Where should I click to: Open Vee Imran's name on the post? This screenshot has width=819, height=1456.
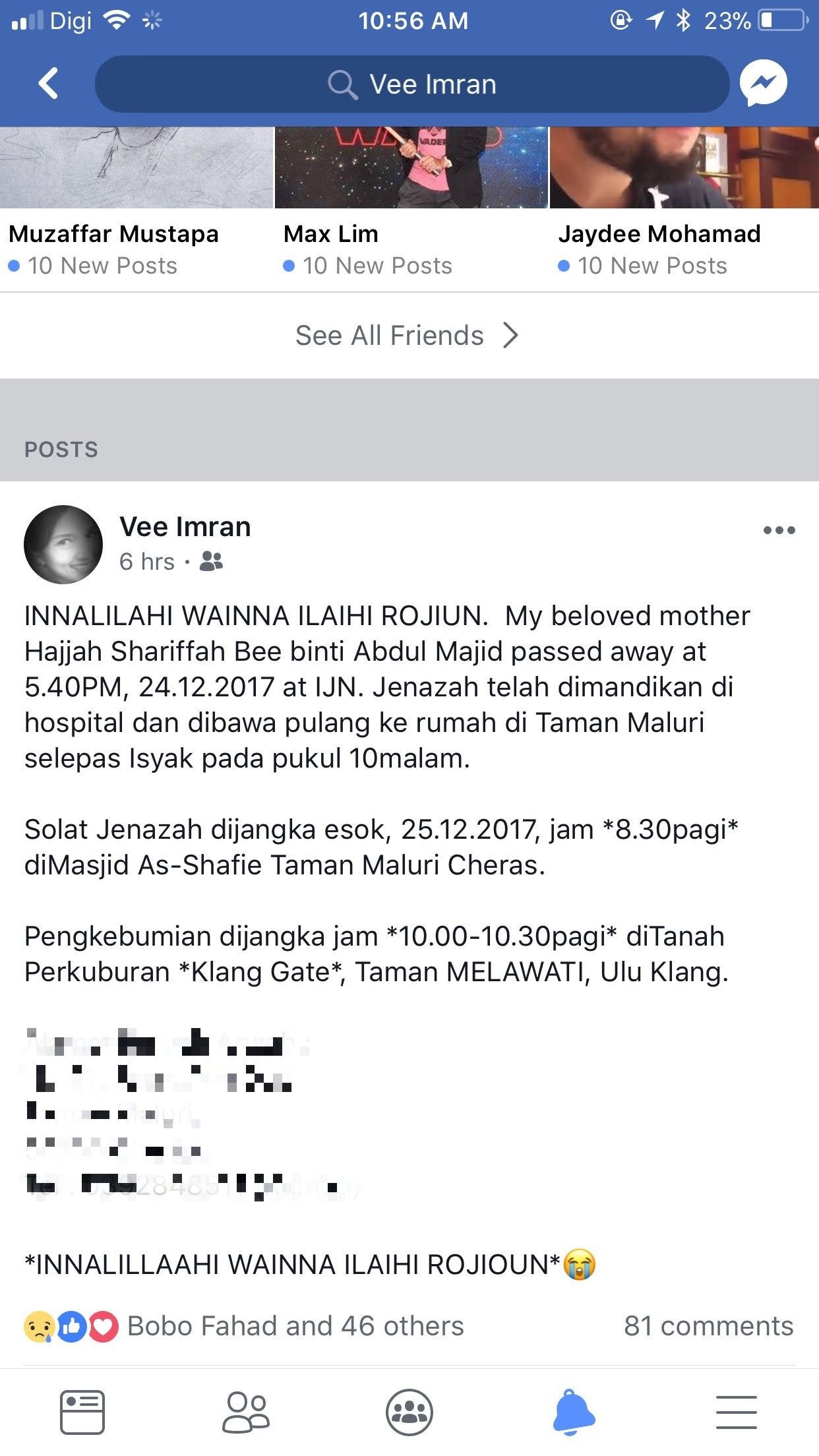[x=185, y=527]
